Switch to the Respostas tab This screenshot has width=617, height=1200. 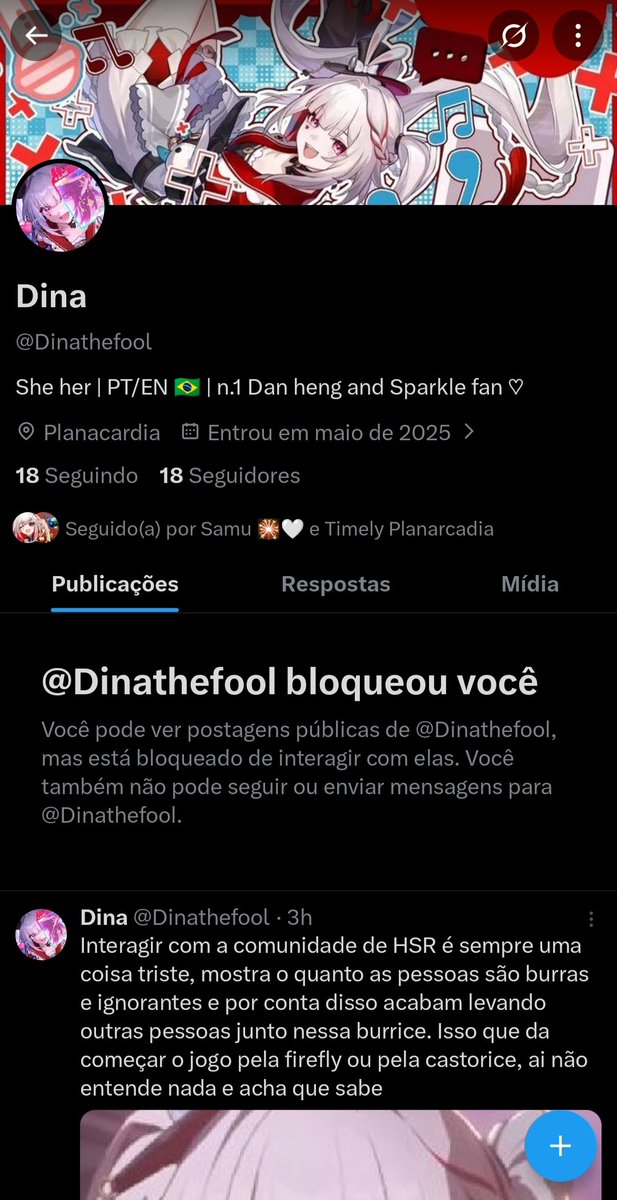coord(336,584)
